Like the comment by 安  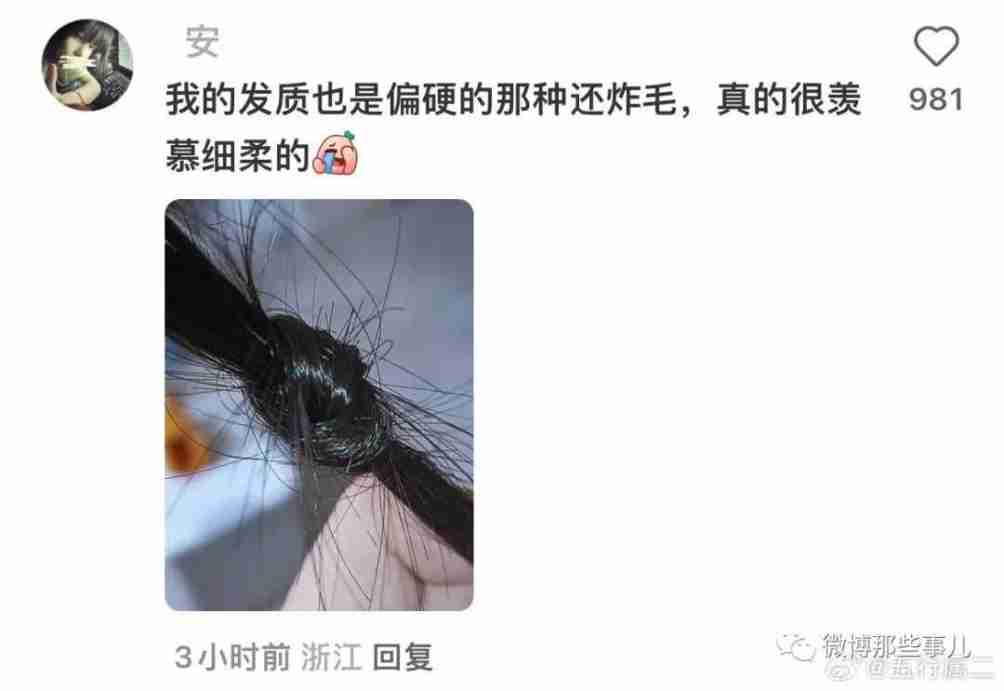(x=937, y=48)
